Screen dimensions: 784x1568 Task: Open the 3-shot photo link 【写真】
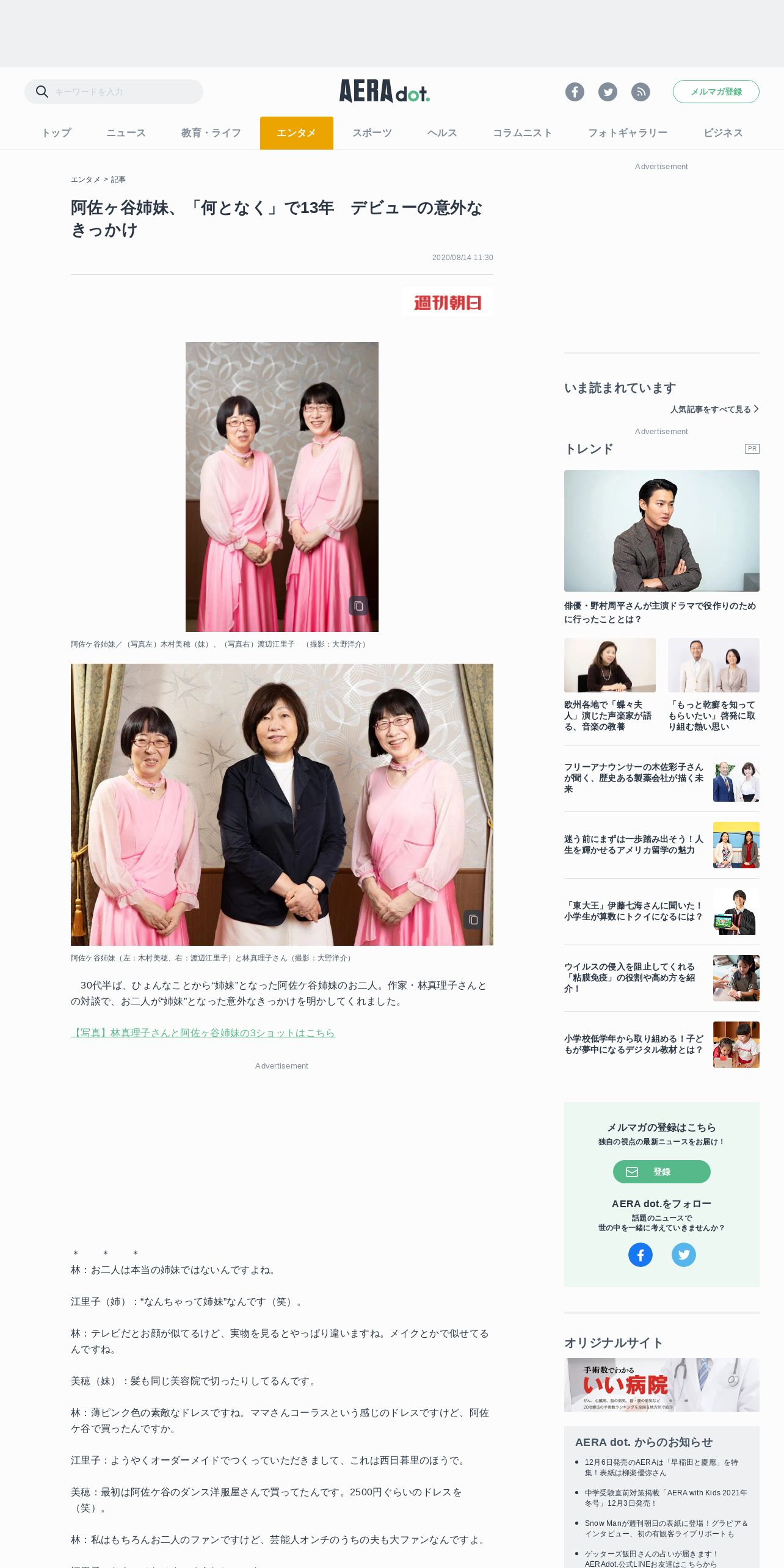coord(203,1033)
